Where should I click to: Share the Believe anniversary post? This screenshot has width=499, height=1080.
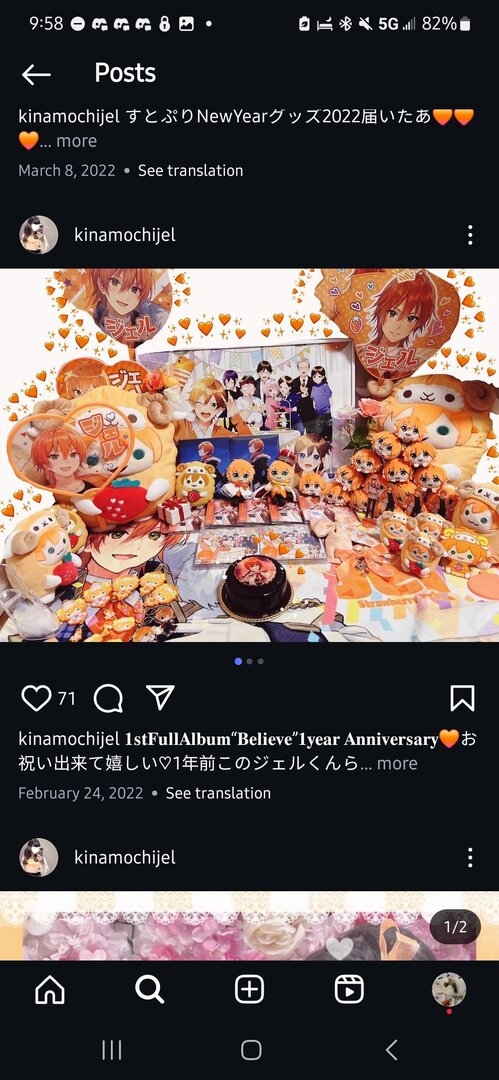point(161,698)
